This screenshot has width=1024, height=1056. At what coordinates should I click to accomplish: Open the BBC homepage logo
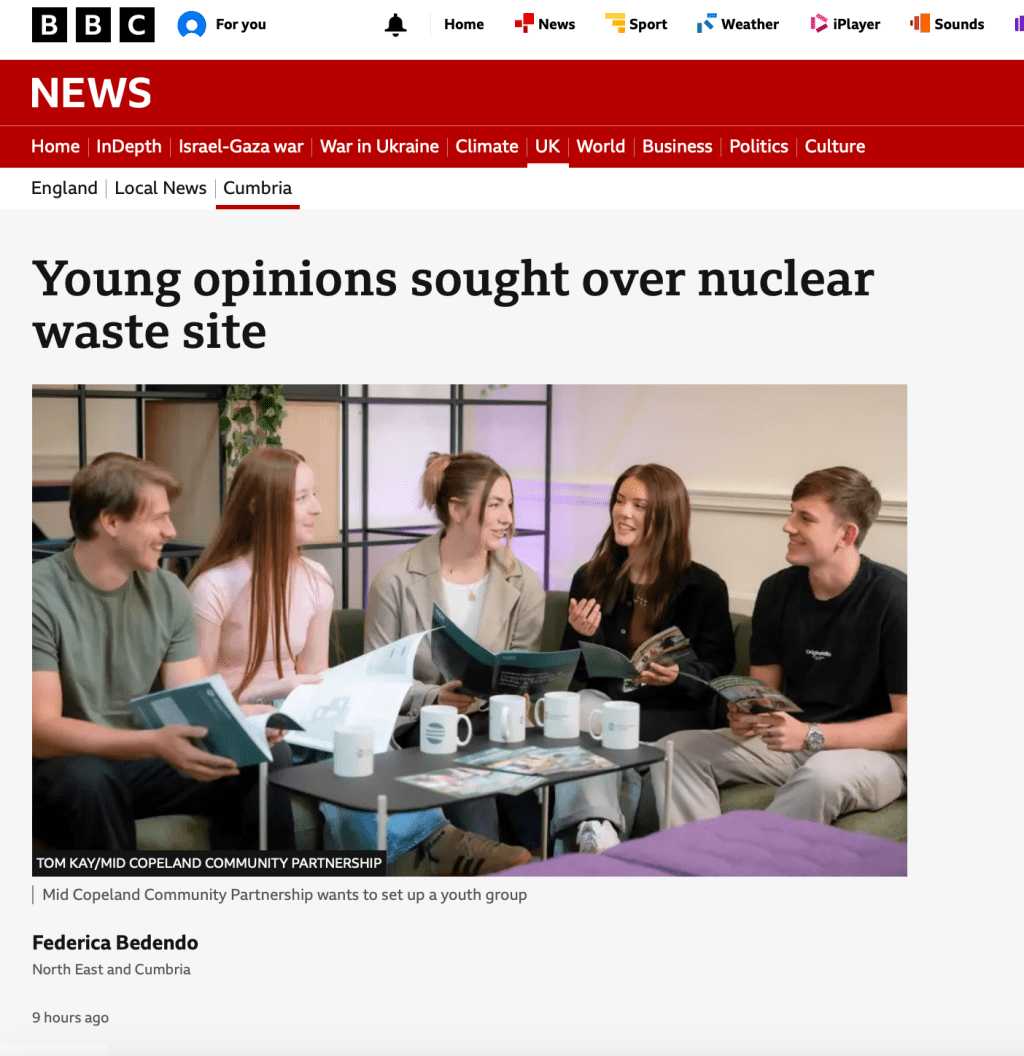tap(93, 25)
